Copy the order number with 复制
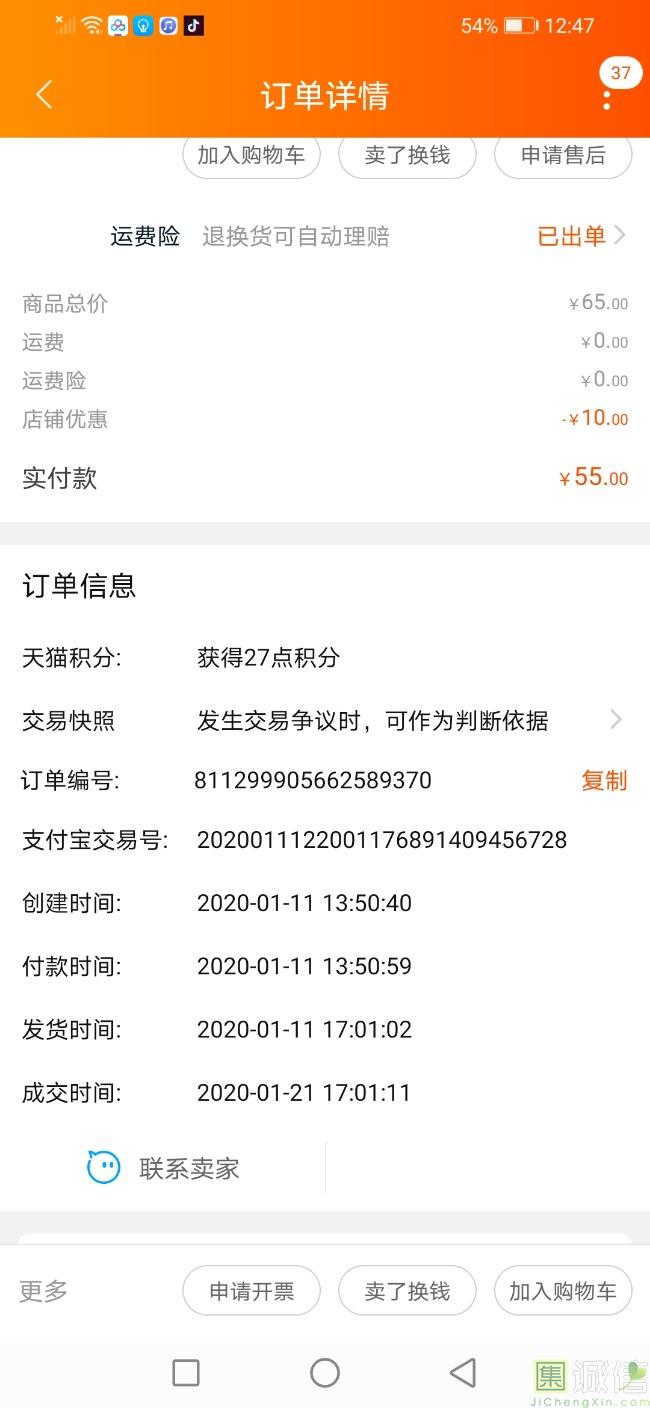650x1408 pixels. [x=604, y=781]
